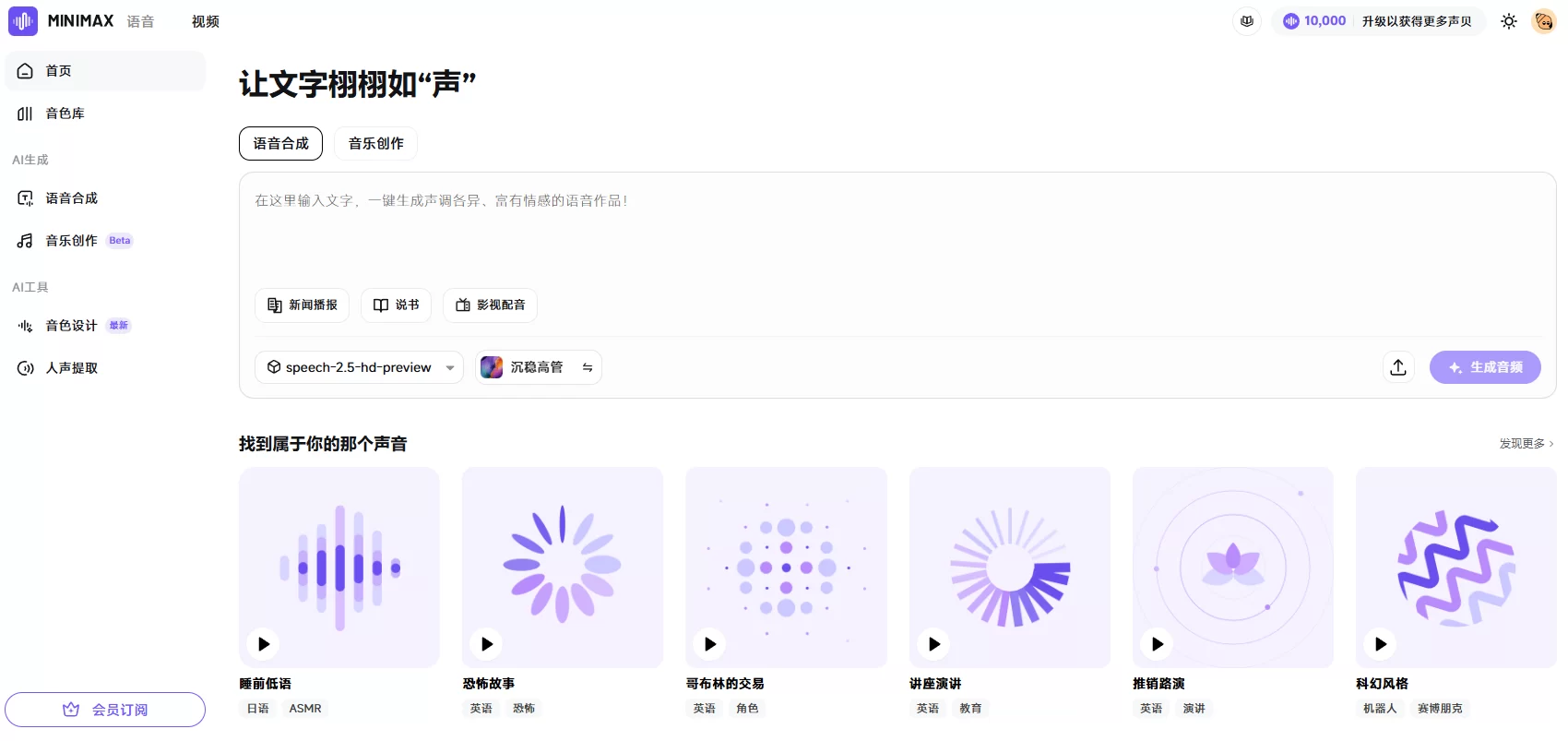Open 会员订阅 membership button
This screenshot has width=1568, height=741.
pos(105,710)
